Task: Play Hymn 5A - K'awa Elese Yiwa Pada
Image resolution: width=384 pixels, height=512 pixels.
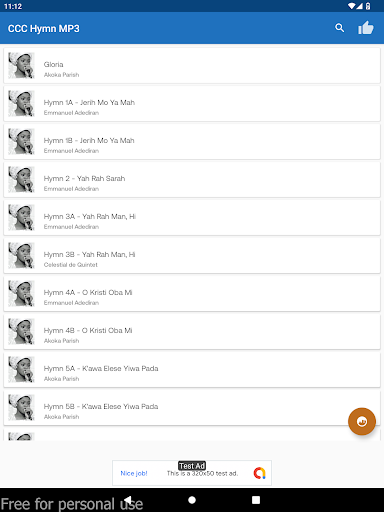Action: point(192,370)
